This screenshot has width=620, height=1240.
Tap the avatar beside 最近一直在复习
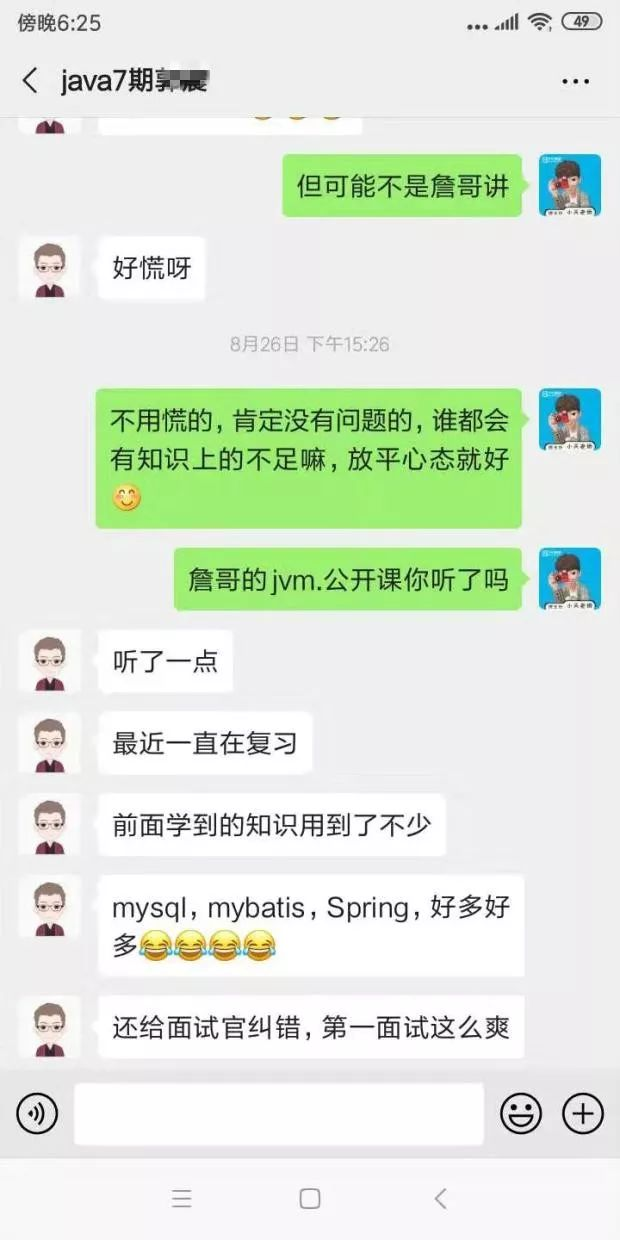(x=50, y=743)
